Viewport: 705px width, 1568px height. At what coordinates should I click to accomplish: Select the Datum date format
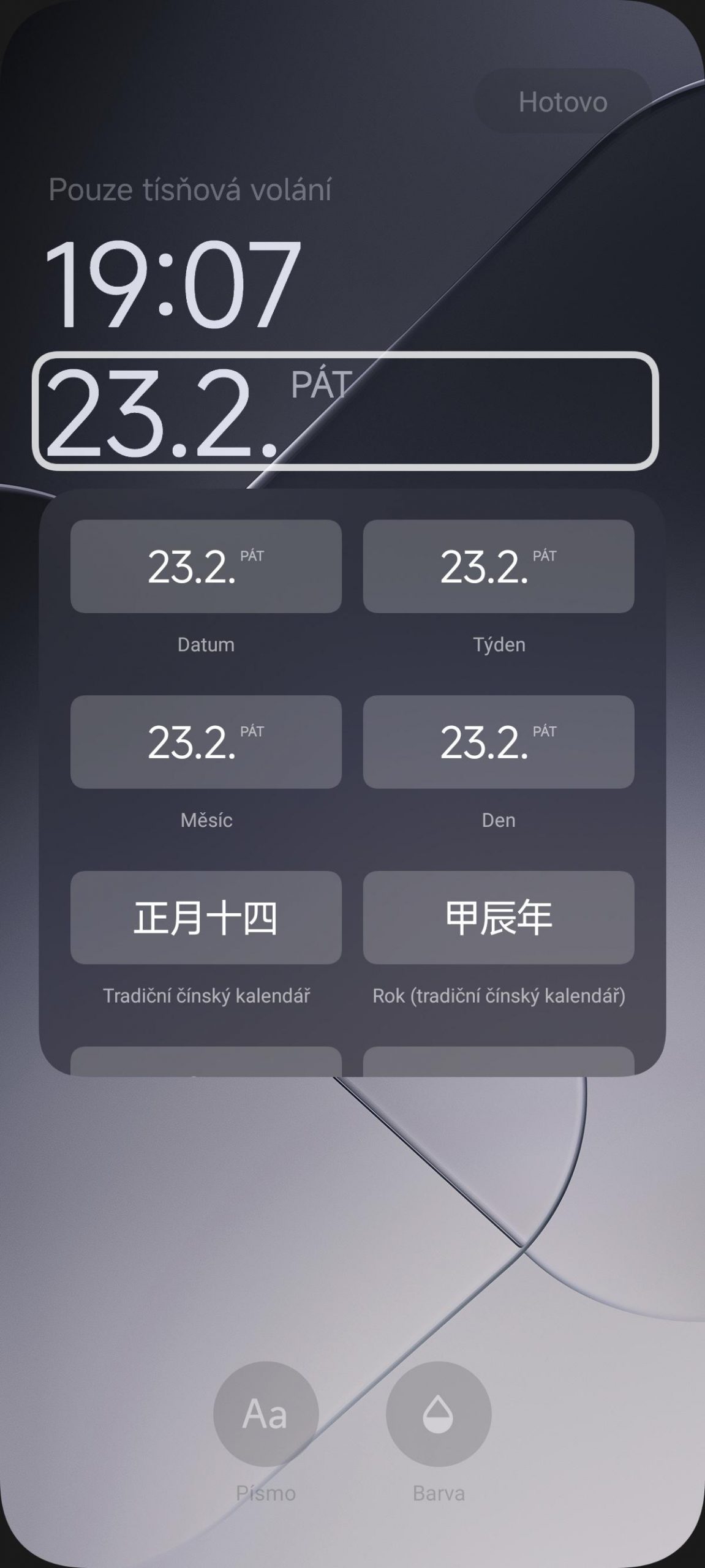coord(206,567)
